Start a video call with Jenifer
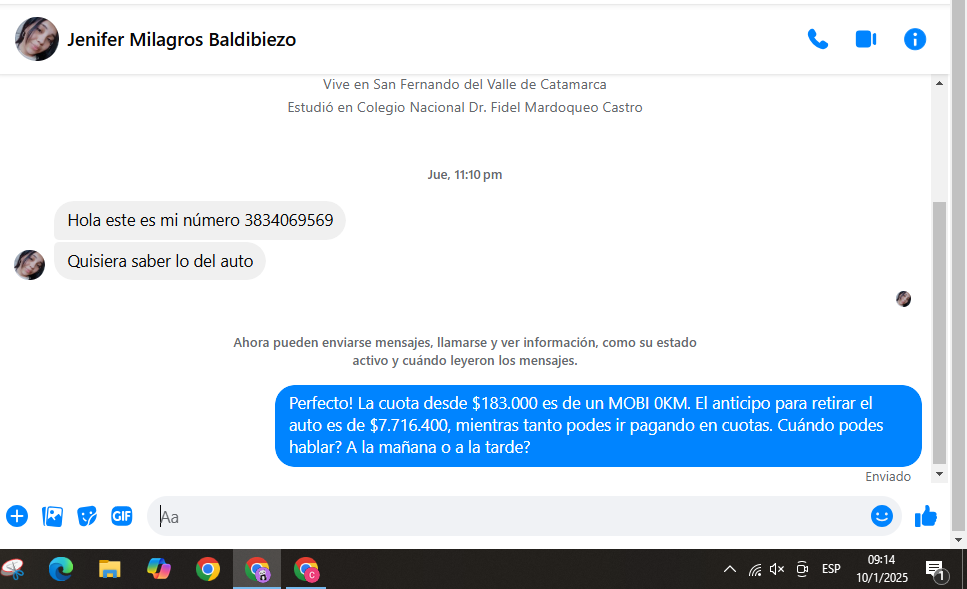 click(866, 39)
